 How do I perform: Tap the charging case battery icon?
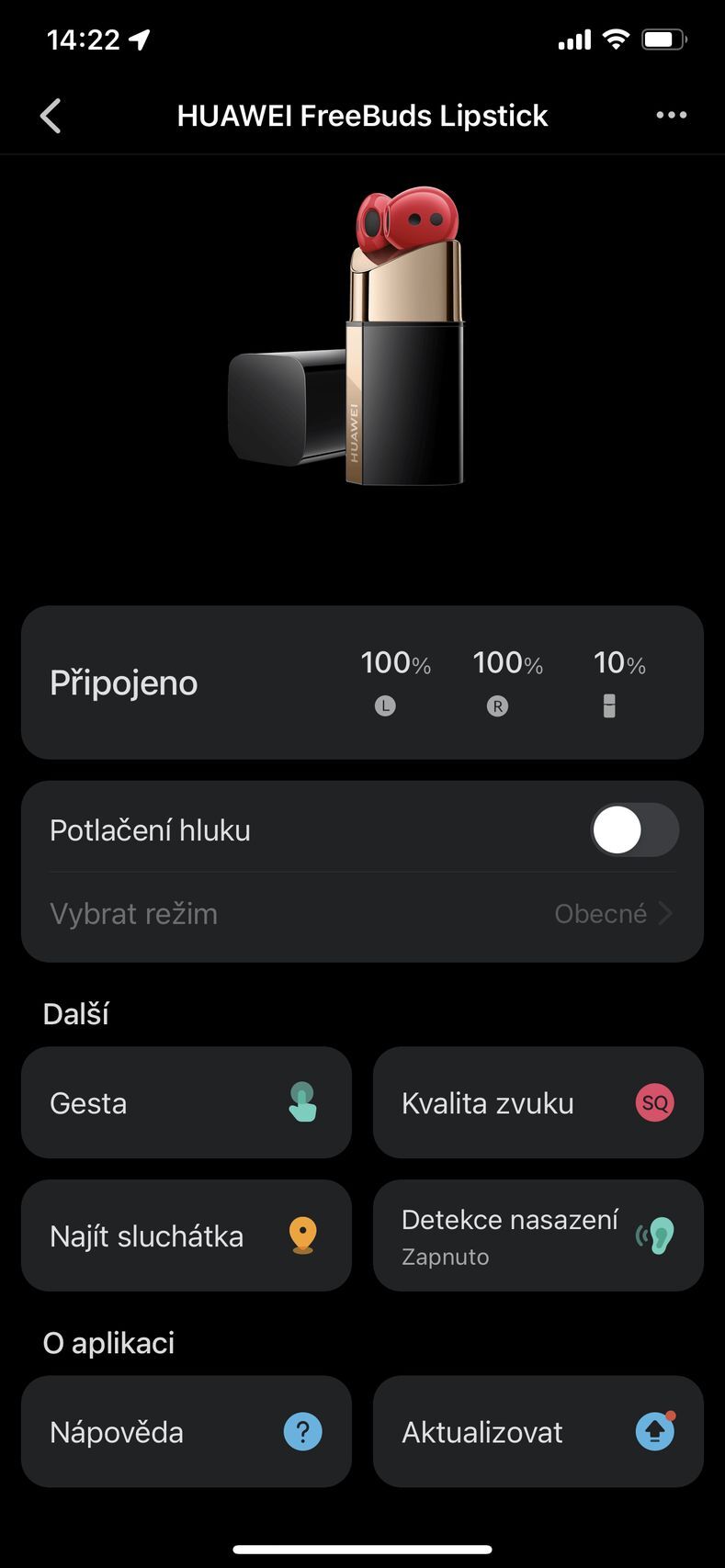(611, 705)
